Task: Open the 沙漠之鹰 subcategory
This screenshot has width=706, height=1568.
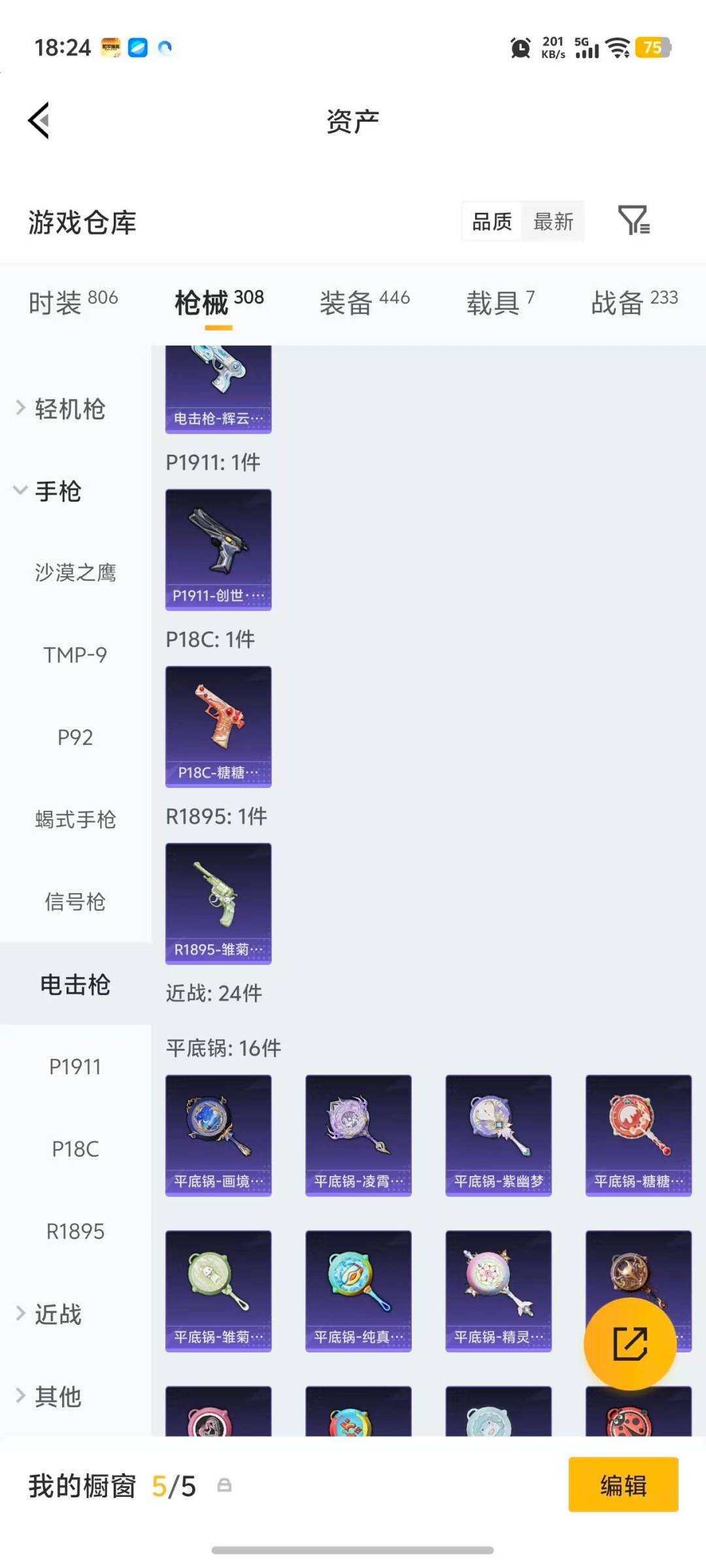Action: pyautogui.click(x=76, y=572)
